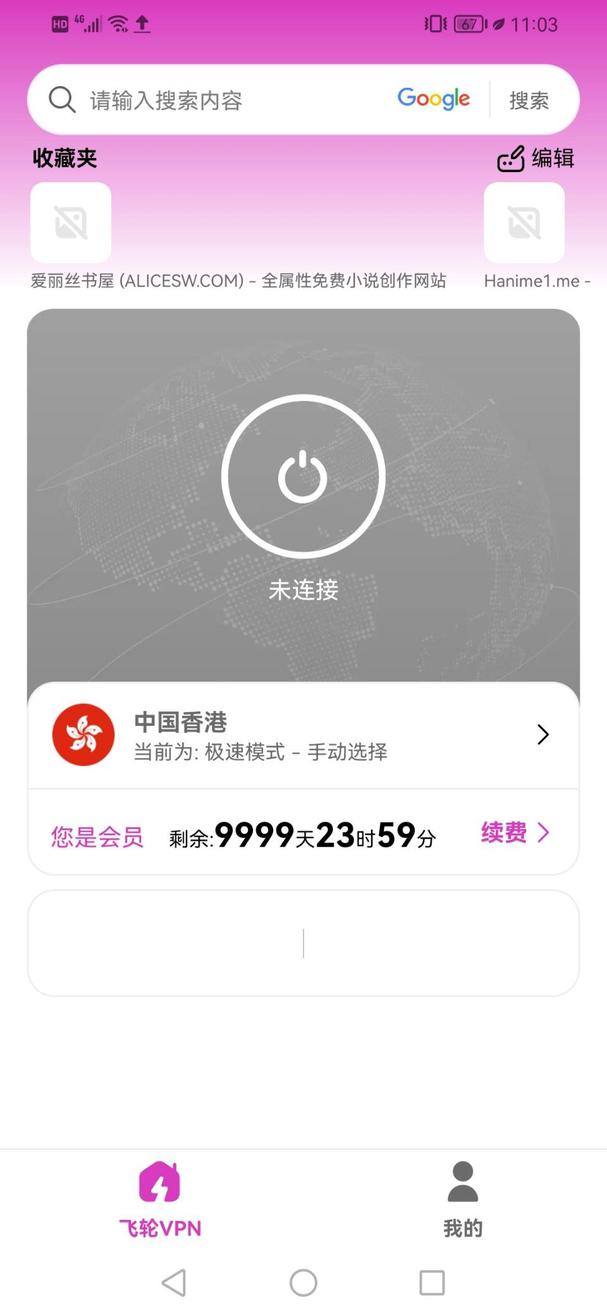The height and width of the screenshot is (1316, 607).
Task: Open the Hanime1.me bookmark
Action: click(x=524, y=223)
